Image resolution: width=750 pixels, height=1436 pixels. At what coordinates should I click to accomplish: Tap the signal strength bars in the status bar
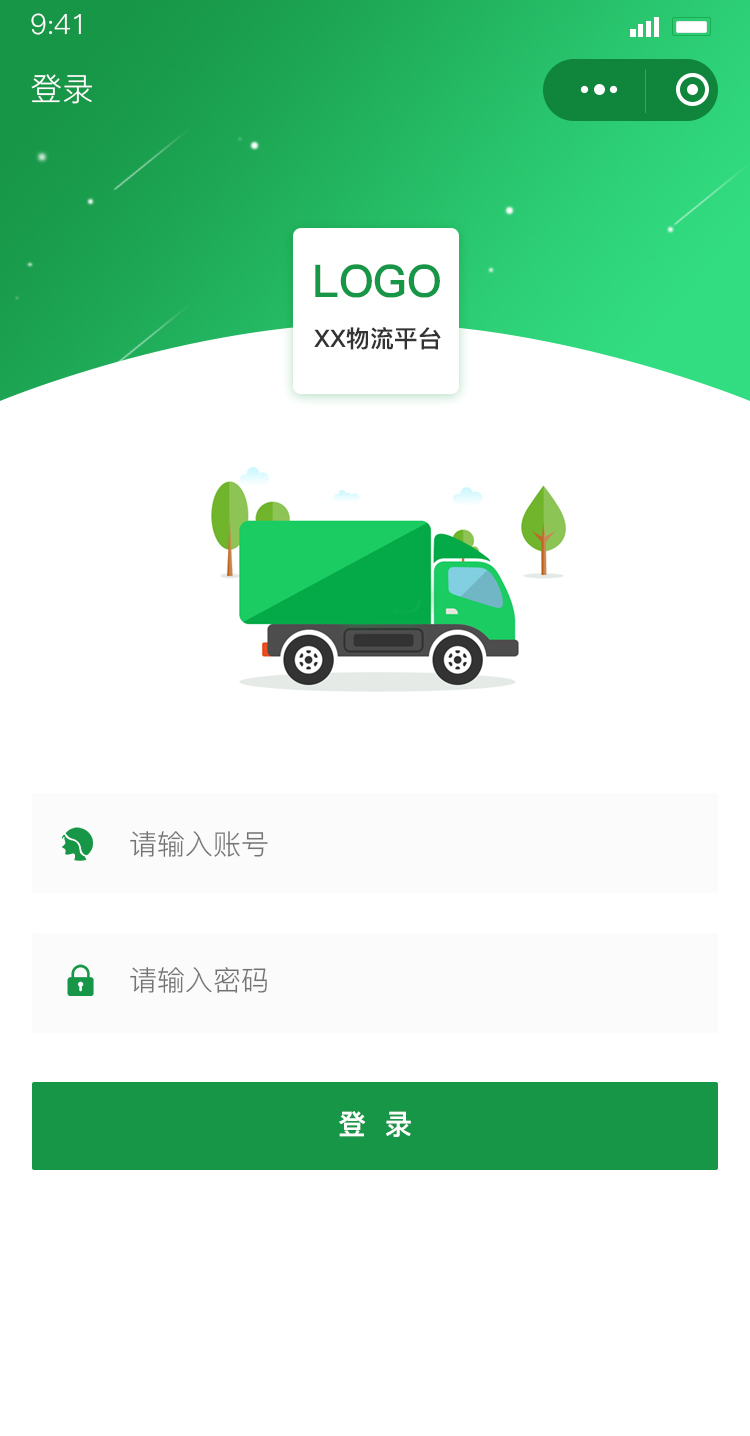pyautogui.click(x=643, y=28)
